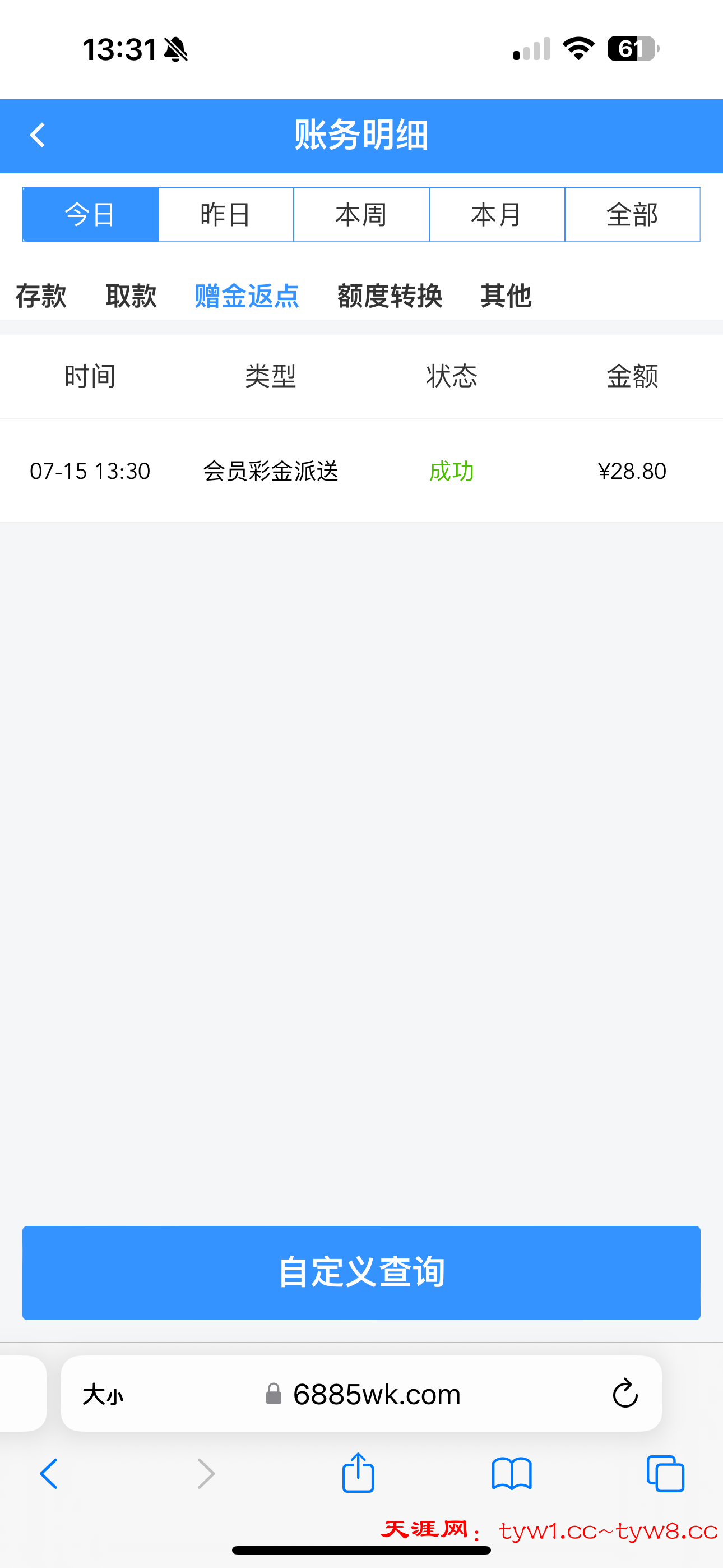723x1568 pixels.
Task: Show open Safari tabs
Action: tap(665, 1474)
